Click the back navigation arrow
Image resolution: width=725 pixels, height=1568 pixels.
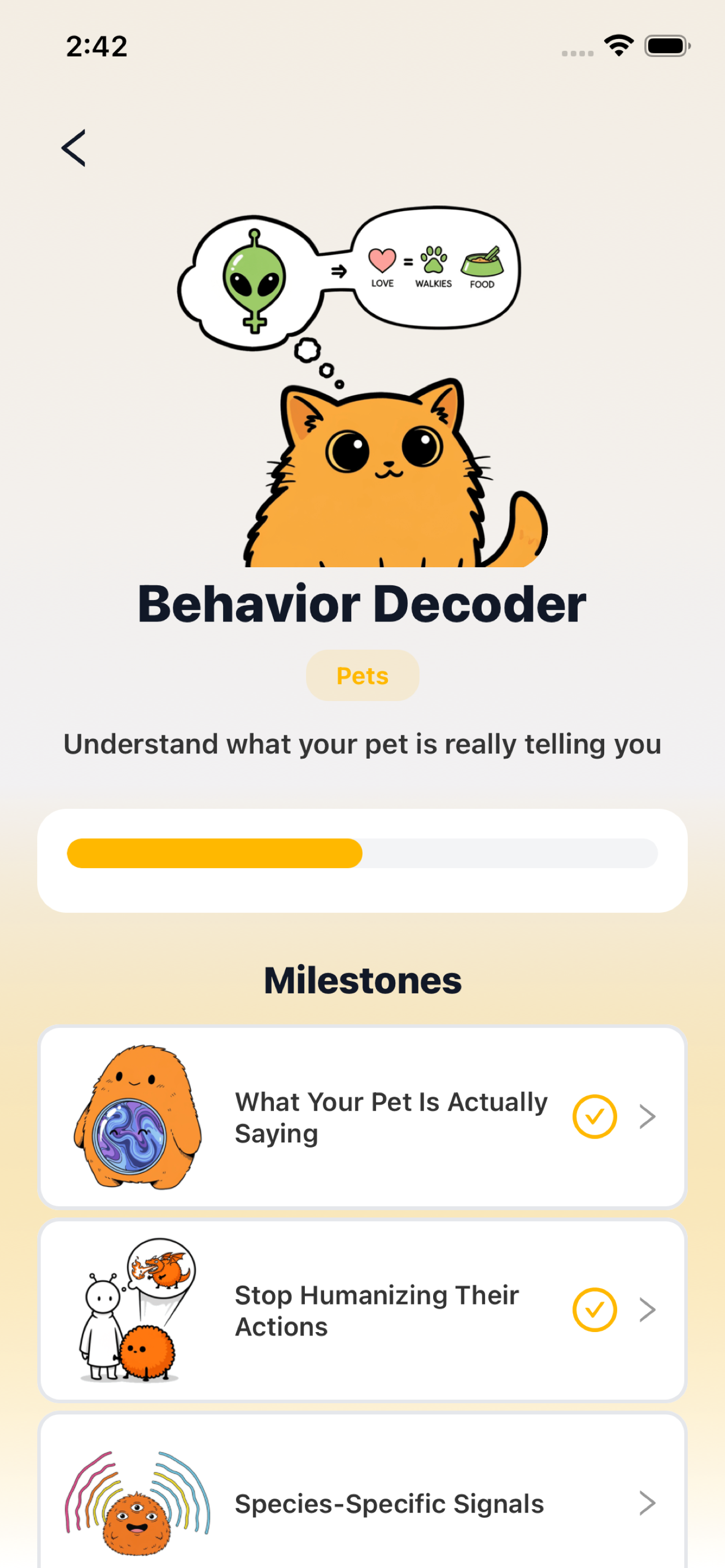pos(73,147)
